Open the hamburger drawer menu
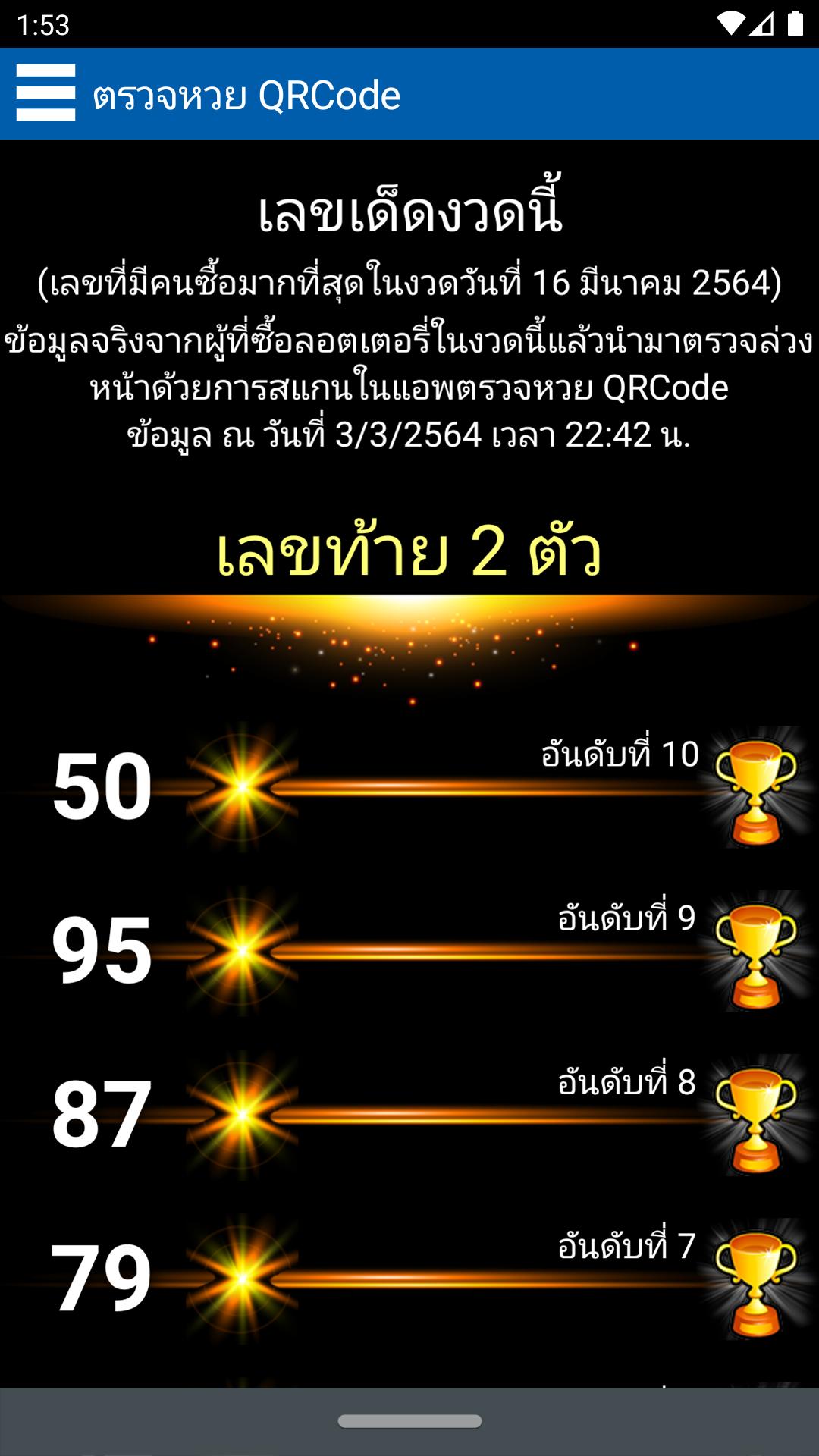Screen dimensions: 819x1456 click(45, 93)
